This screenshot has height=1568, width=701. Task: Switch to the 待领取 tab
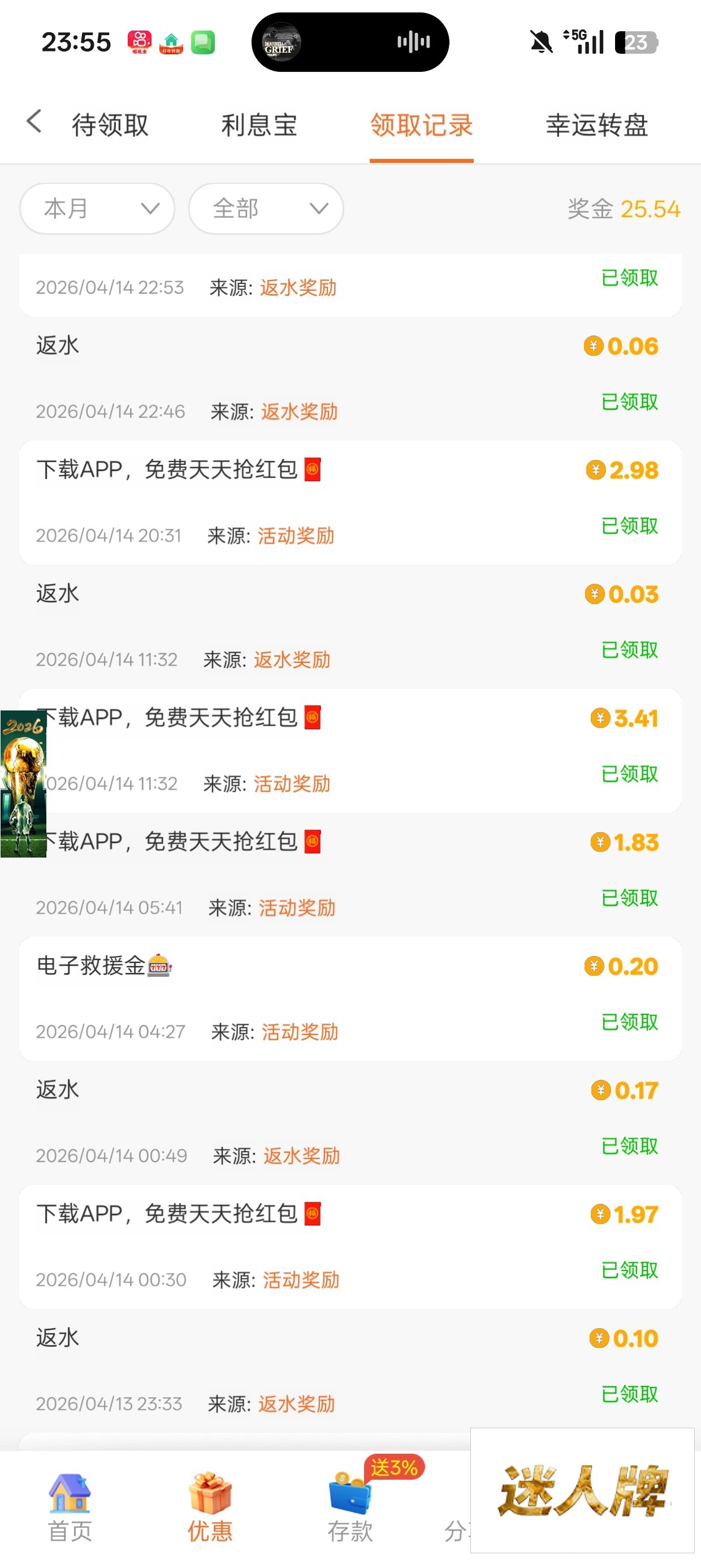(x=110, y=126)
